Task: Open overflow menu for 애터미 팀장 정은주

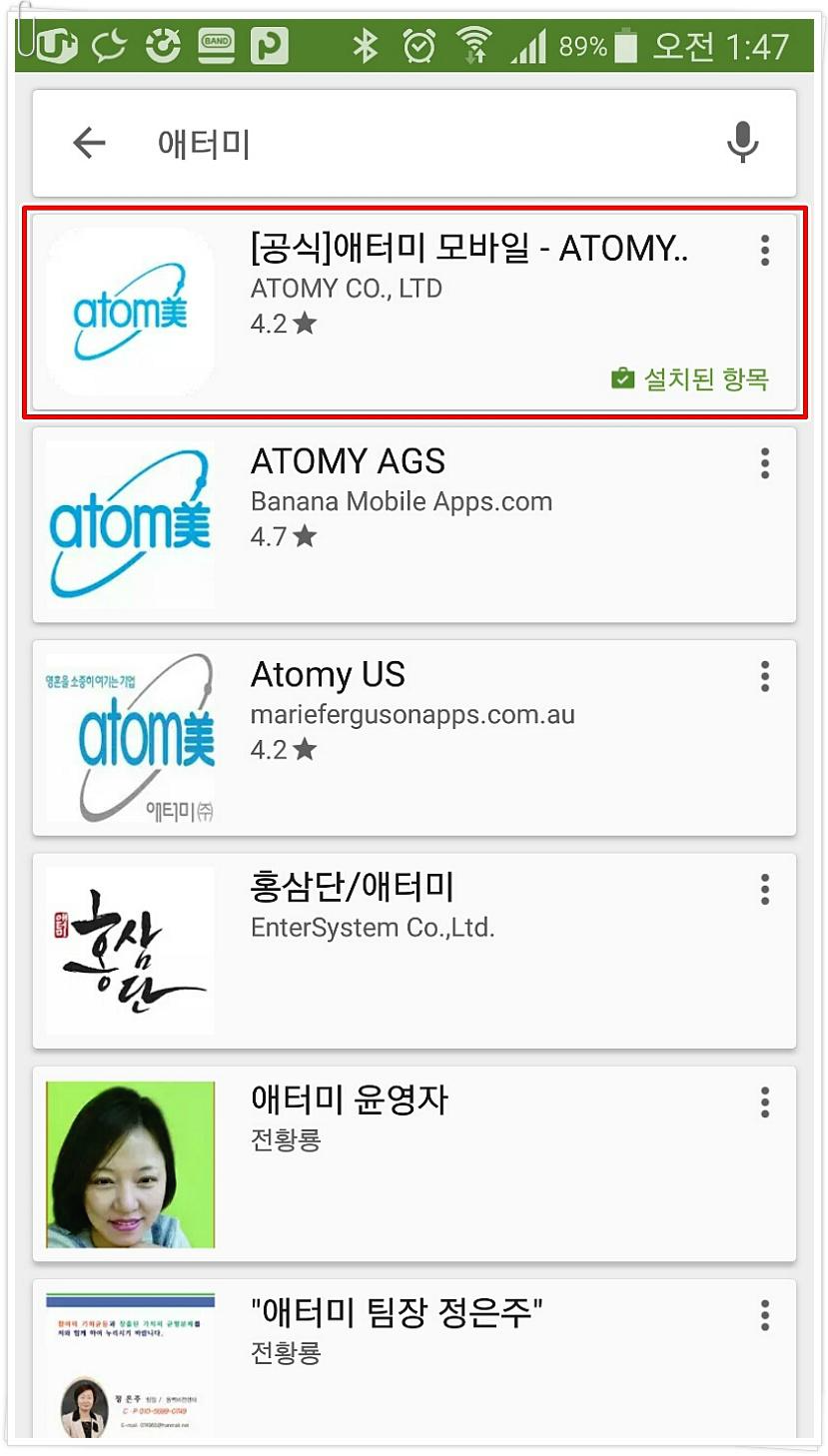Action: click(x=765, y=1315)
